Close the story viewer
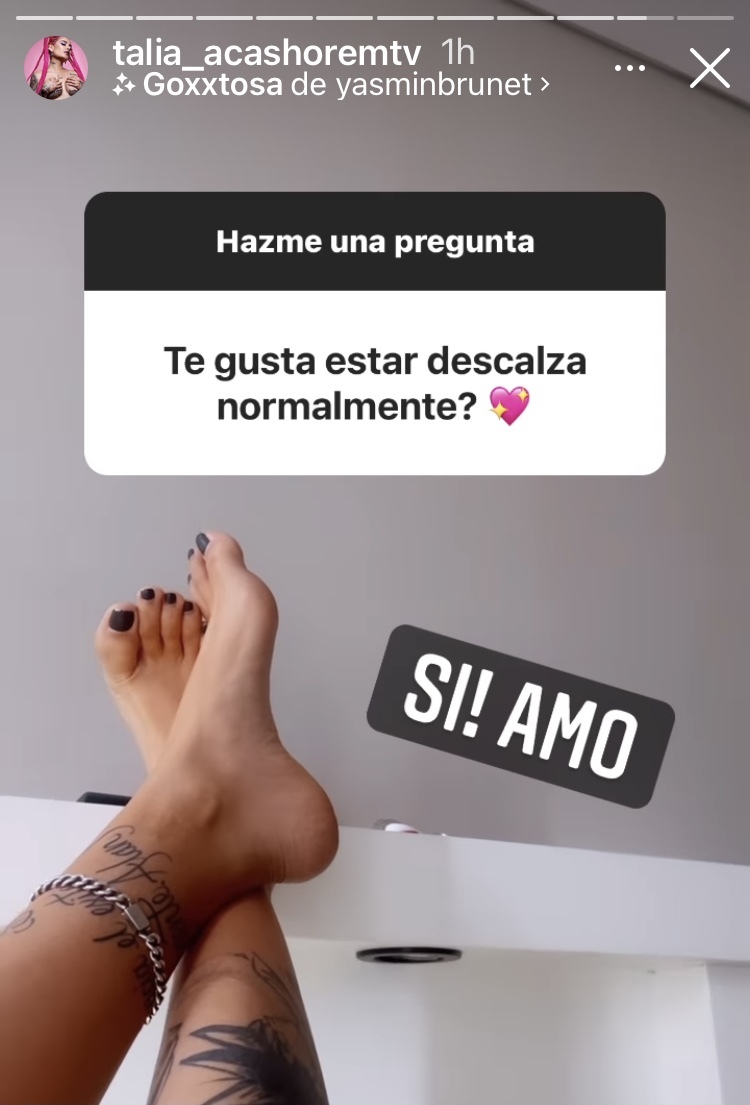 [x=710, y=69]
